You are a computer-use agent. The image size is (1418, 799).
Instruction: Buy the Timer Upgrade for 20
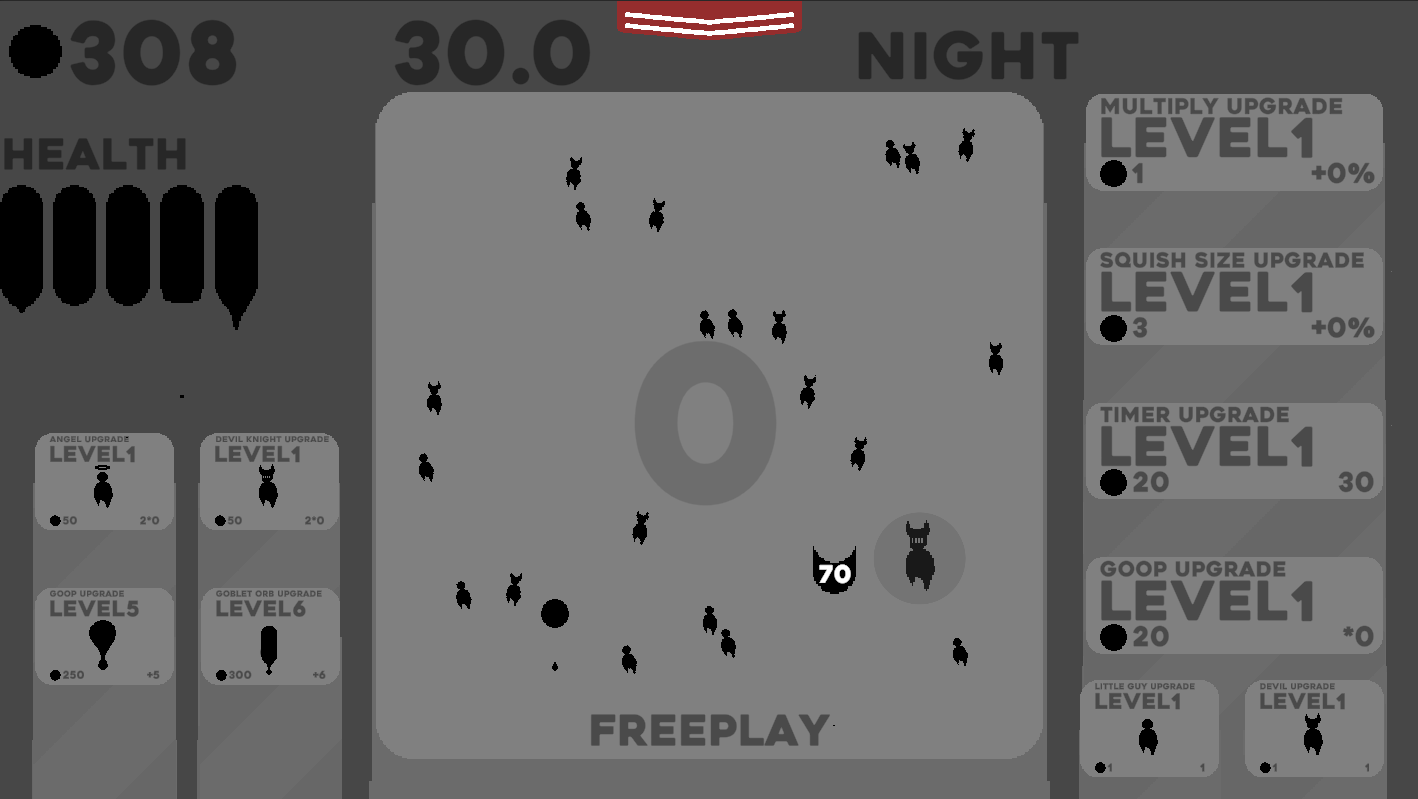[1234, 450]
